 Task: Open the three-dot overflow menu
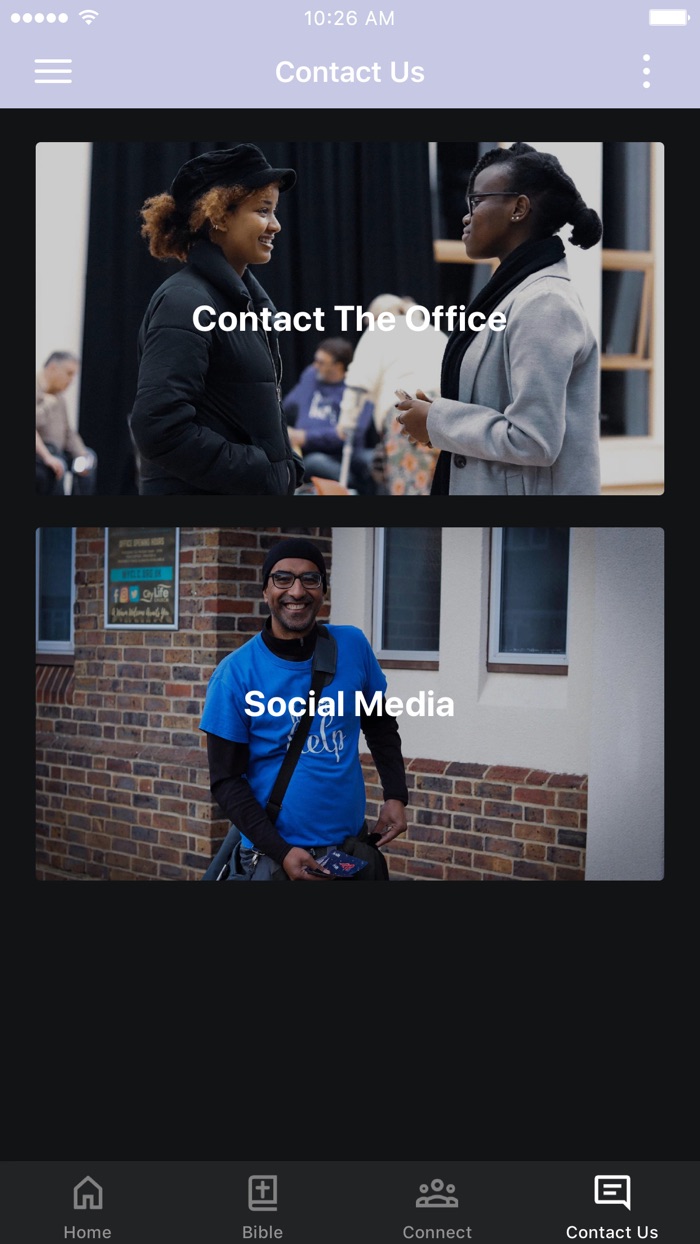(646, 71)
